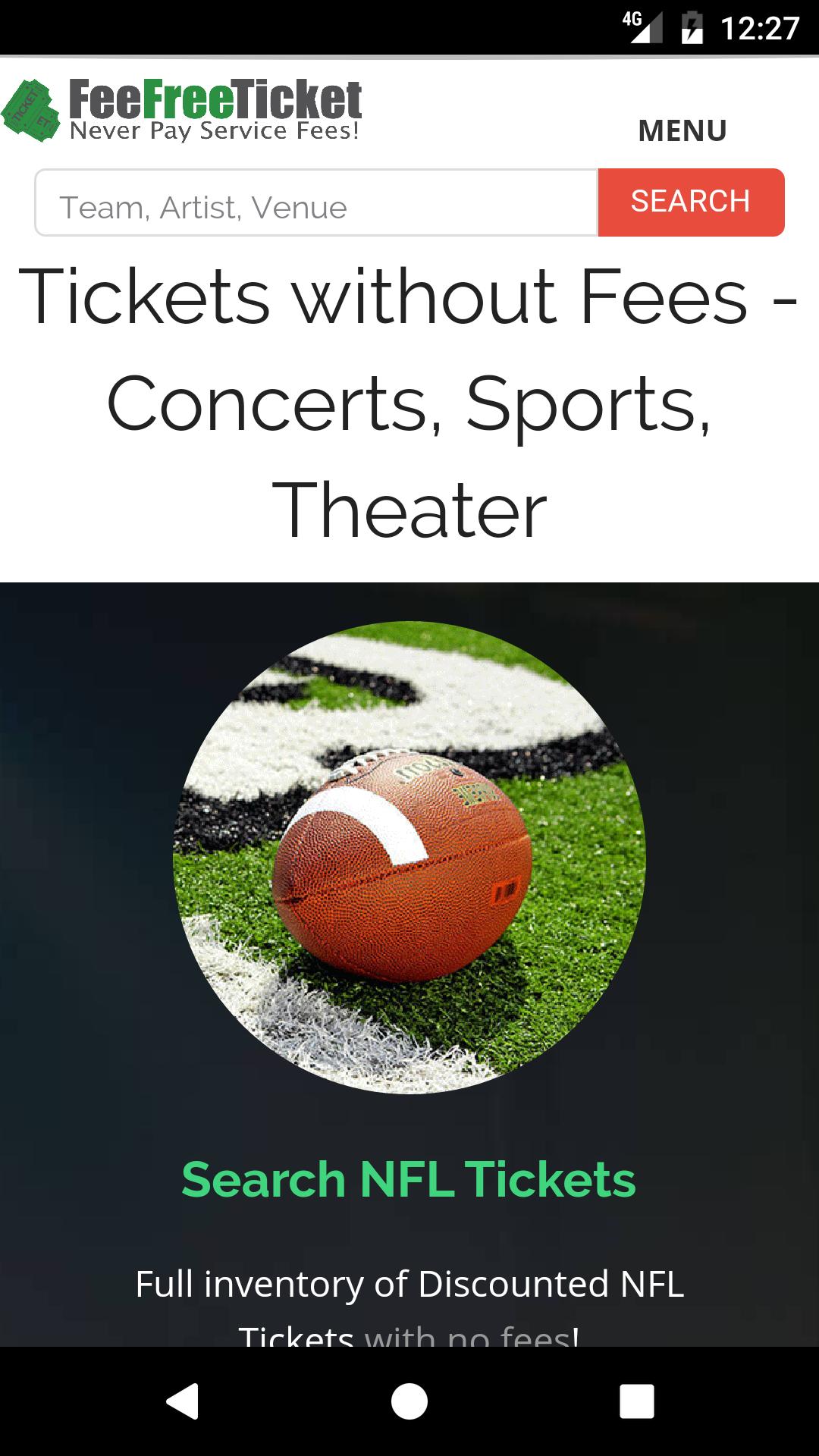This screenshot has width=819, height=1456.
Task: Tap the home circle navigation button
Action: click(x=409, y=1401)
